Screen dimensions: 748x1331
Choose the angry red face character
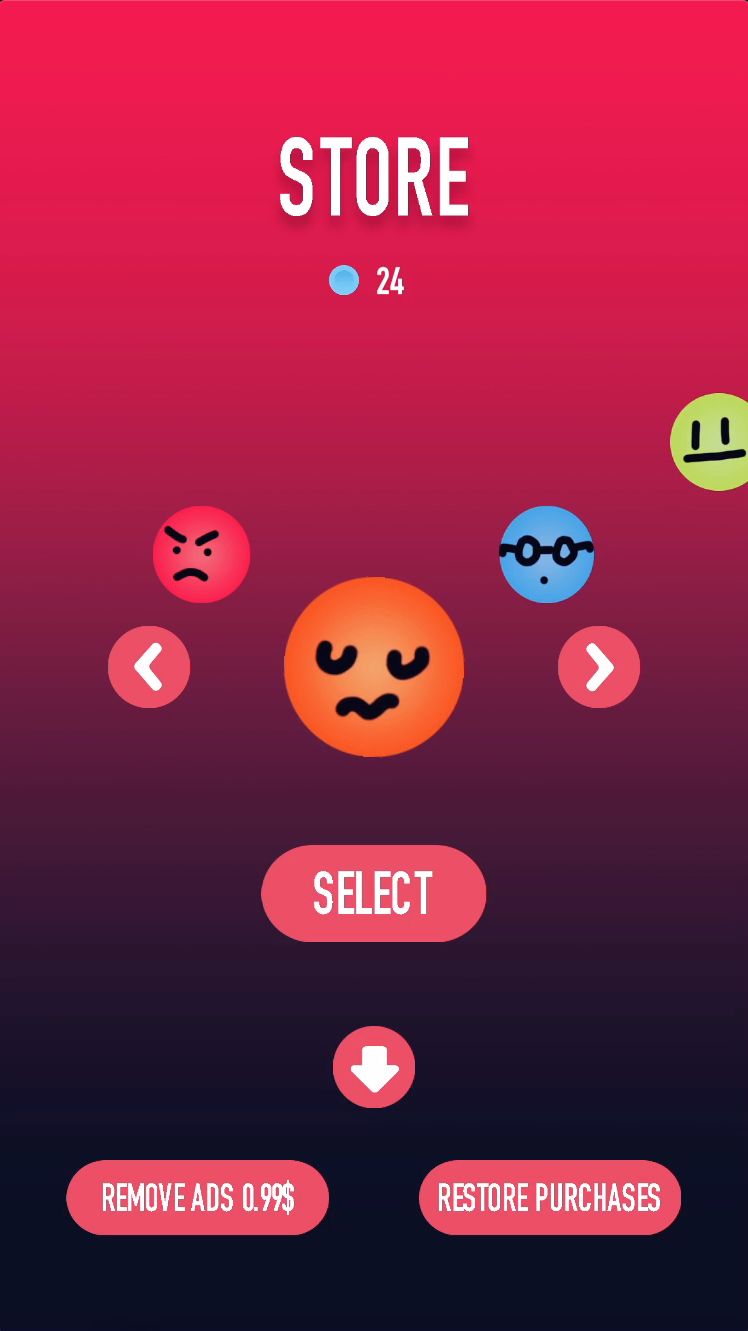(x=201, y=554)
